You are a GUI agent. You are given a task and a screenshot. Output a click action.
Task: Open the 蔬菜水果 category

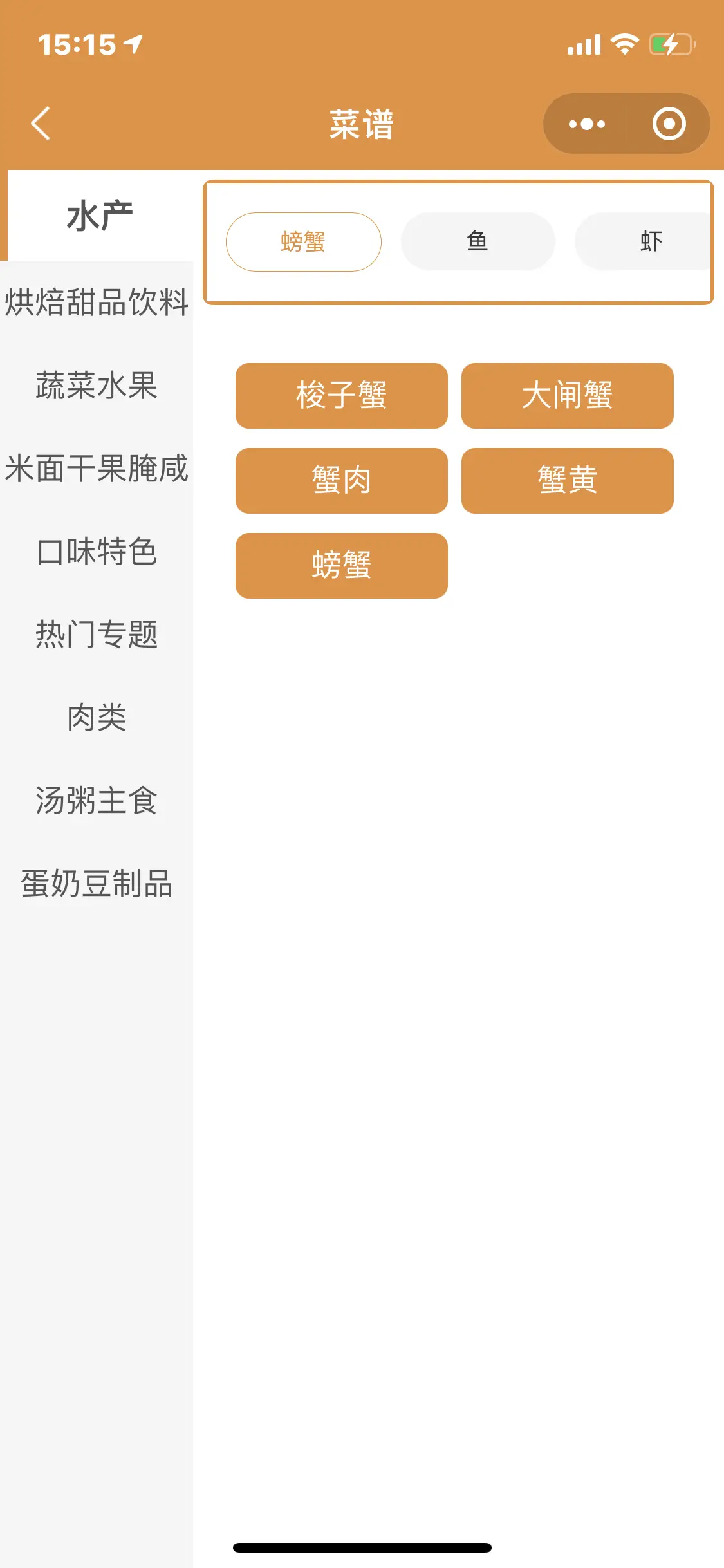[97, 385]
